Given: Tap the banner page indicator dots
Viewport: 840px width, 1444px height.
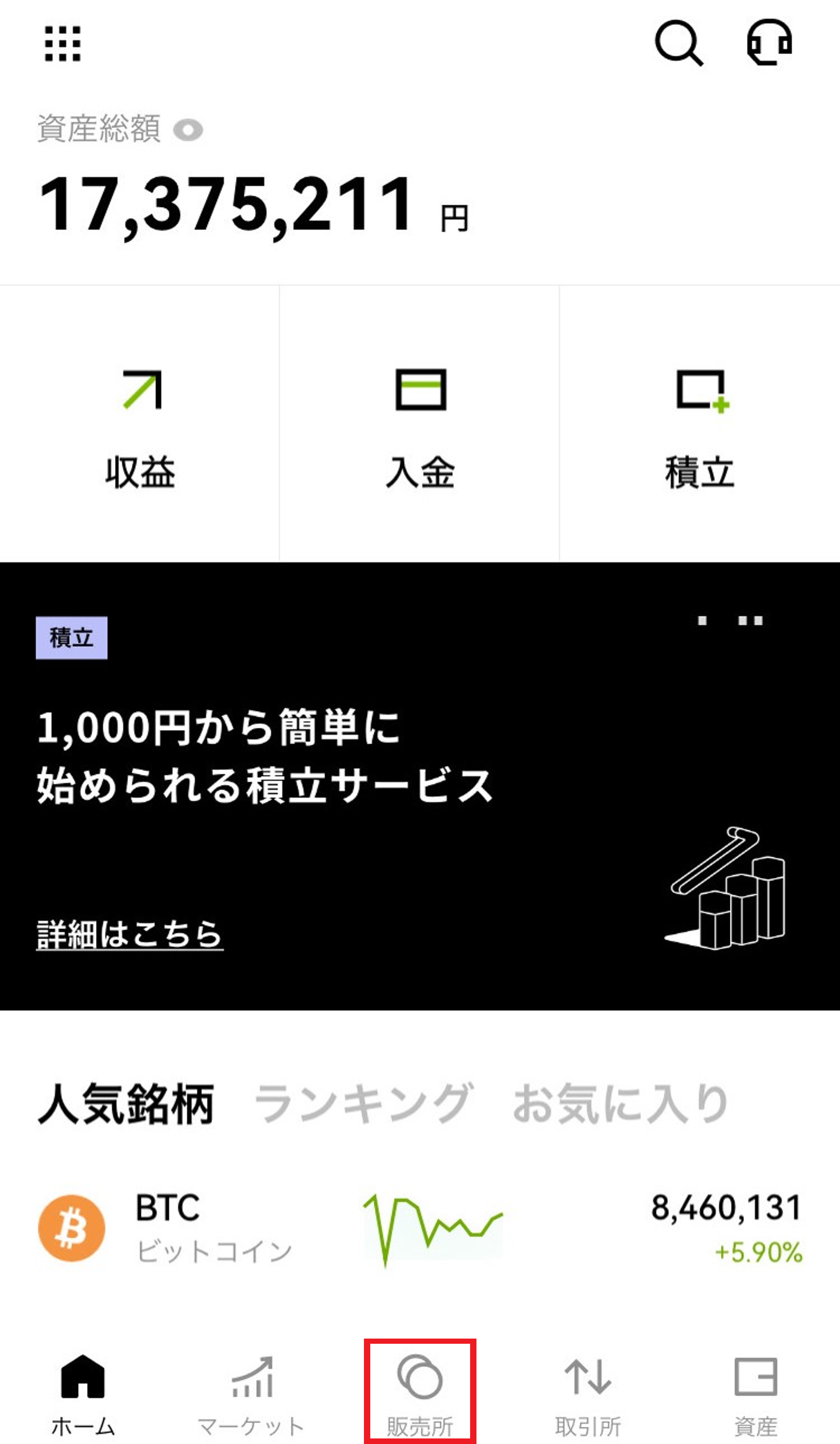Looking at the screenshot, I should [730, 621].
